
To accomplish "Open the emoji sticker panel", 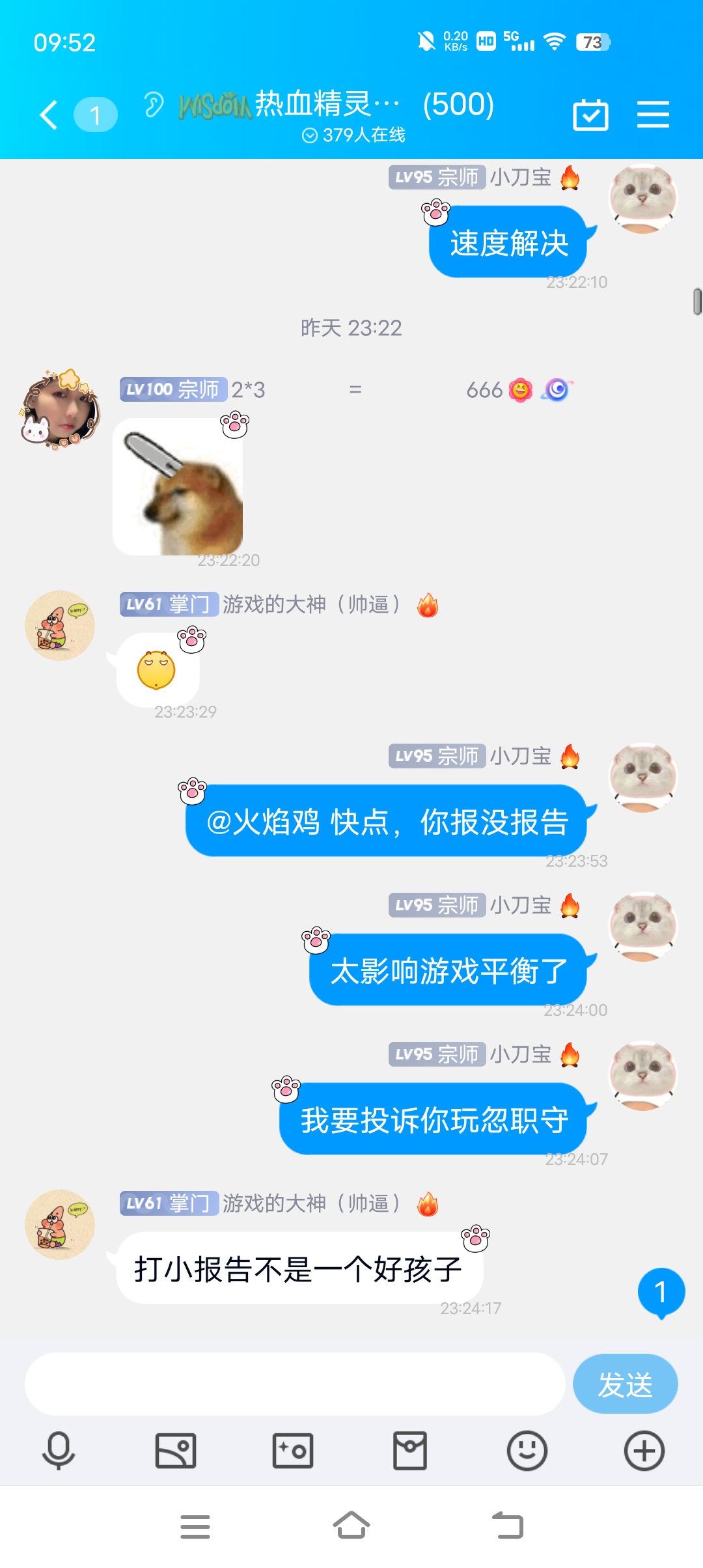I will coord(527,1451).
